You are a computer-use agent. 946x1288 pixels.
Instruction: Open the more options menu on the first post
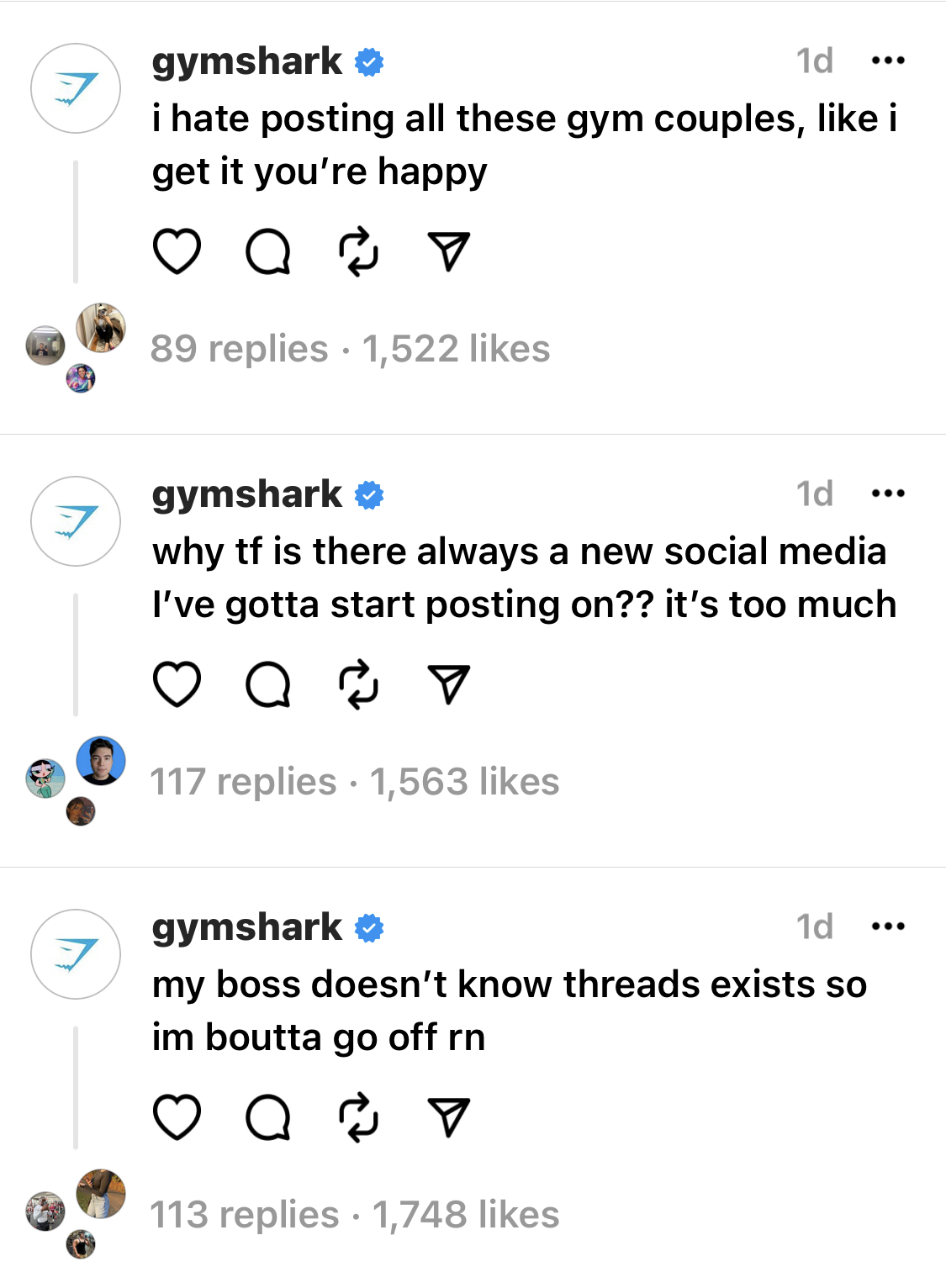point(890,59)
